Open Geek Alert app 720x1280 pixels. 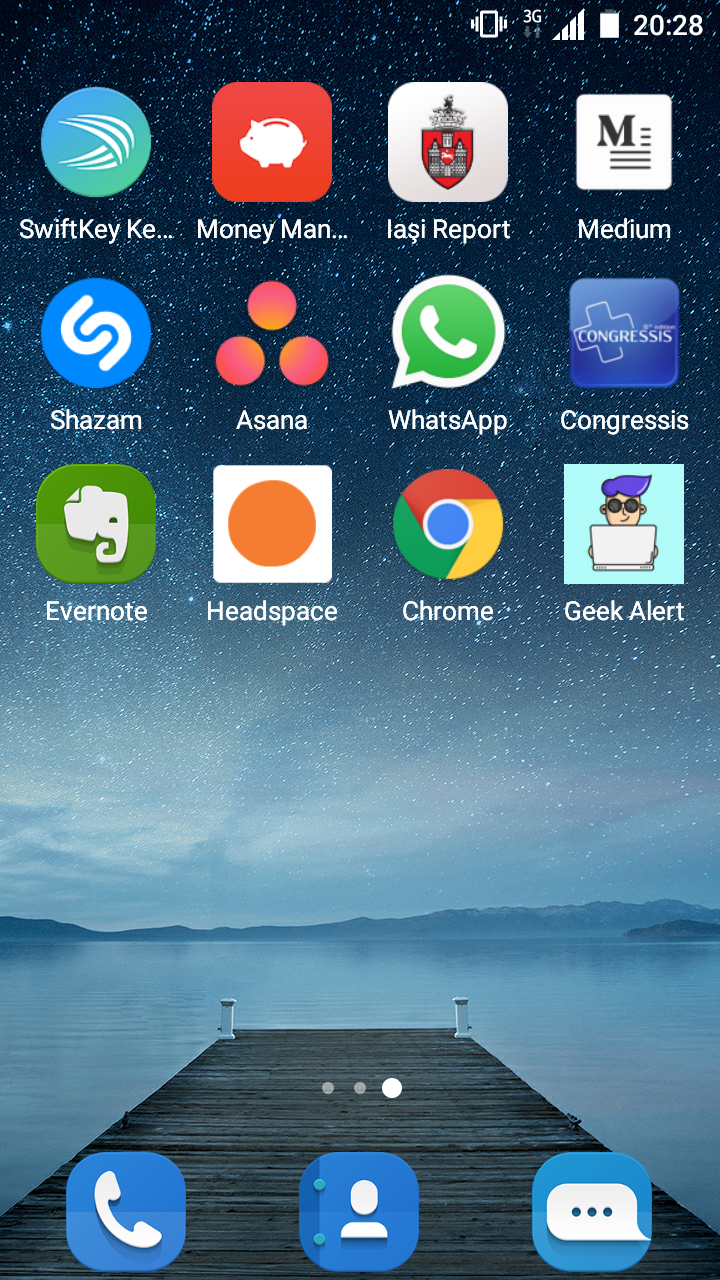pyautogui.click(x=624, y=524)
